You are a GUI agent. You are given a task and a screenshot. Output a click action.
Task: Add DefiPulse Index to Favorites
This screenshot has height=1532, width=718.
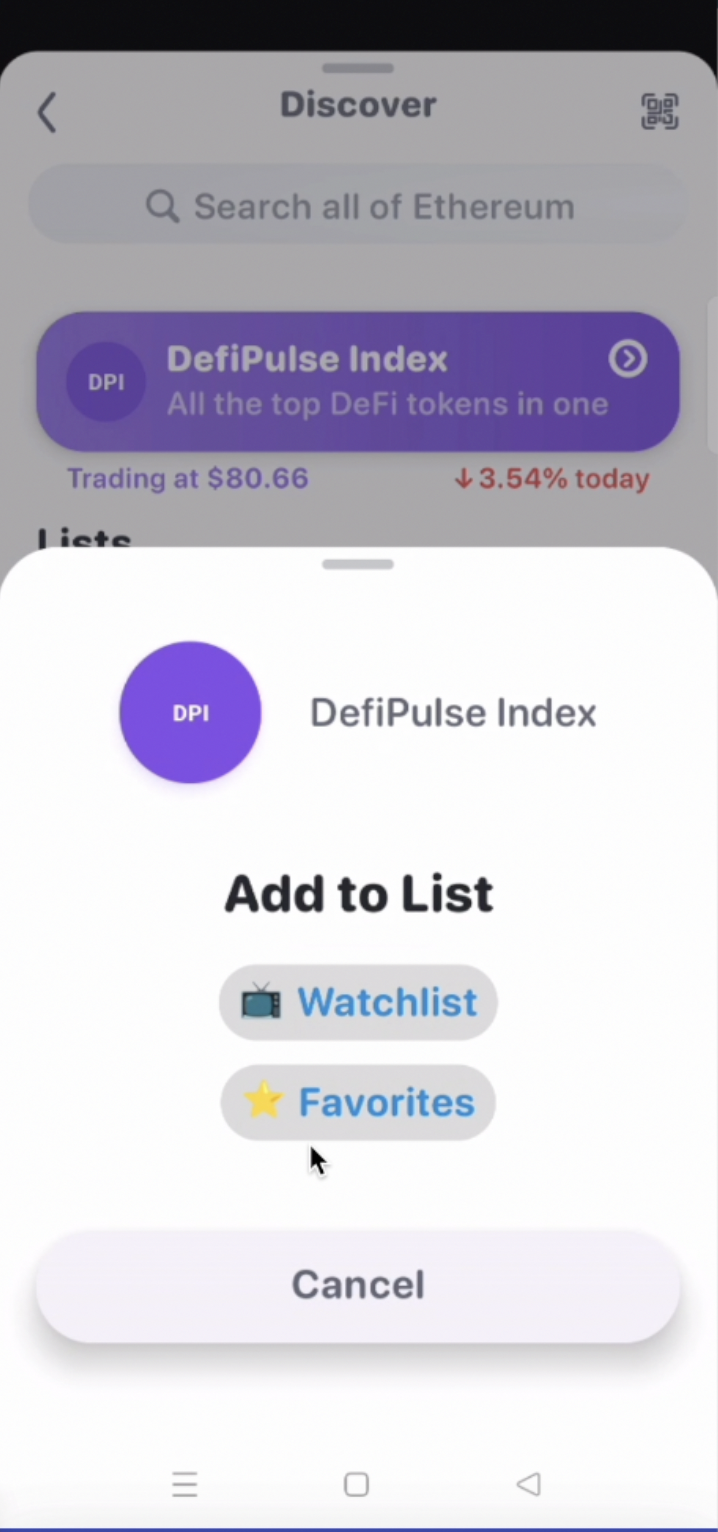[358, 1102]
